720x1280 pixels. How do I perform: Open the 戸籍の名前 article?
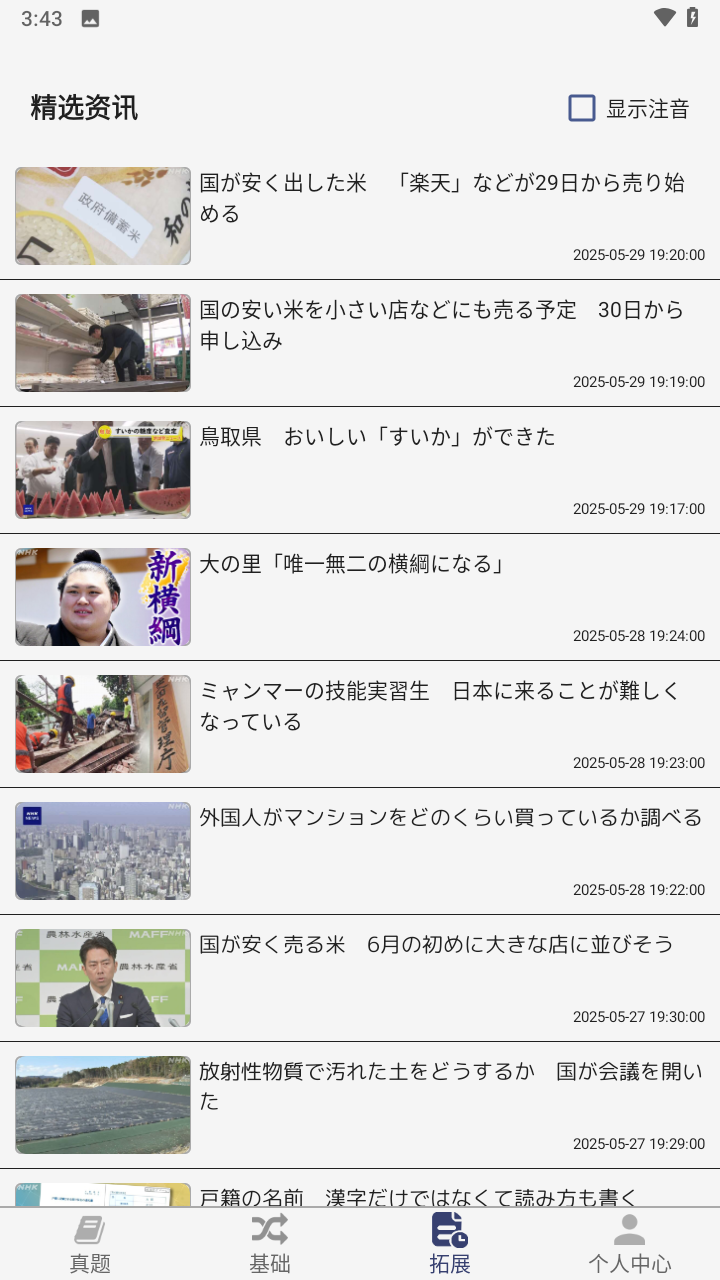(418, 1196)
